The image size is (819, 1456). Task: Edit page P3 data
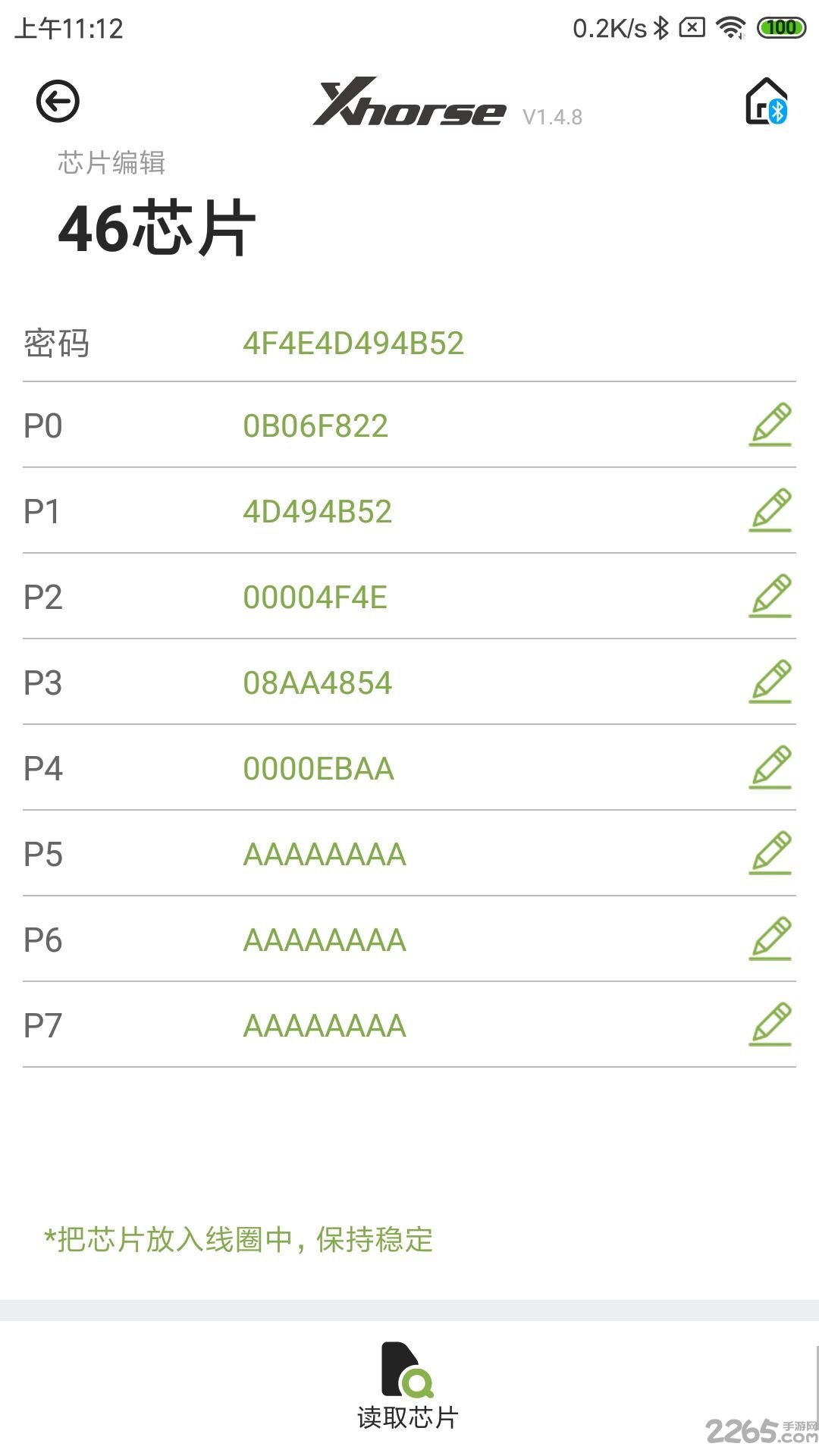[x=770, y=682]
